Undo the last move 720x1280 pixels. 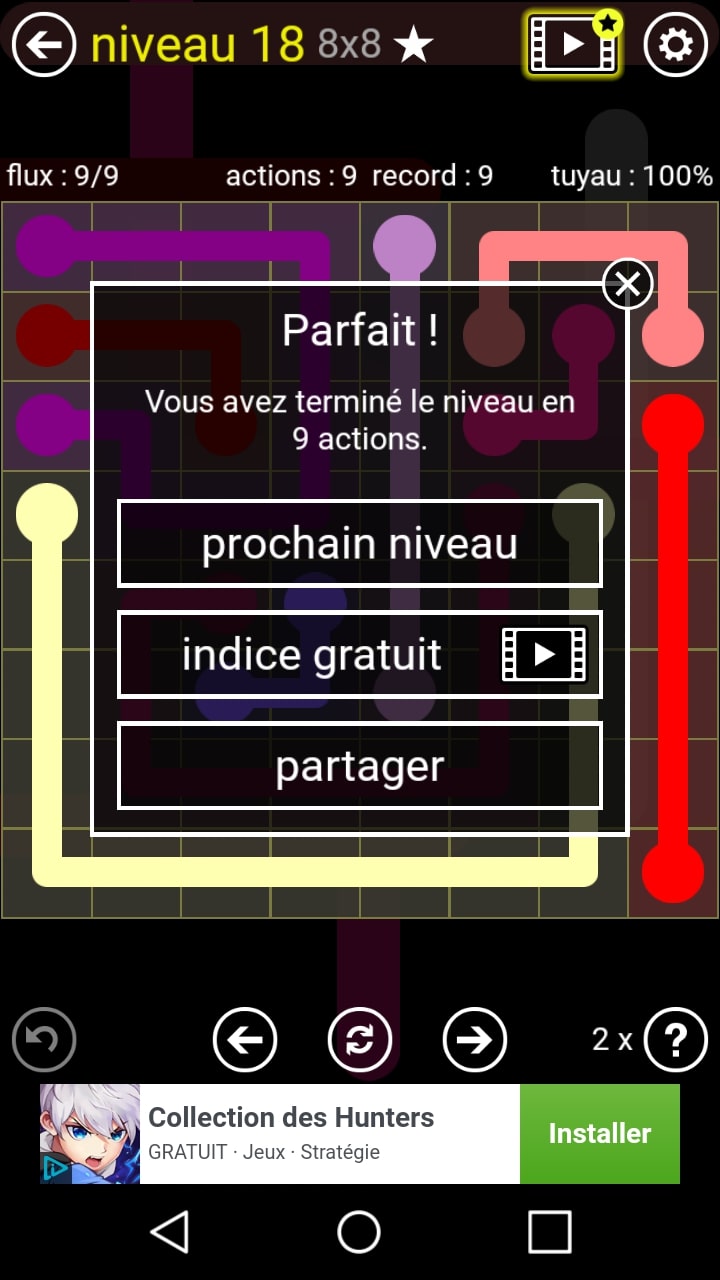click(43, 1040)
